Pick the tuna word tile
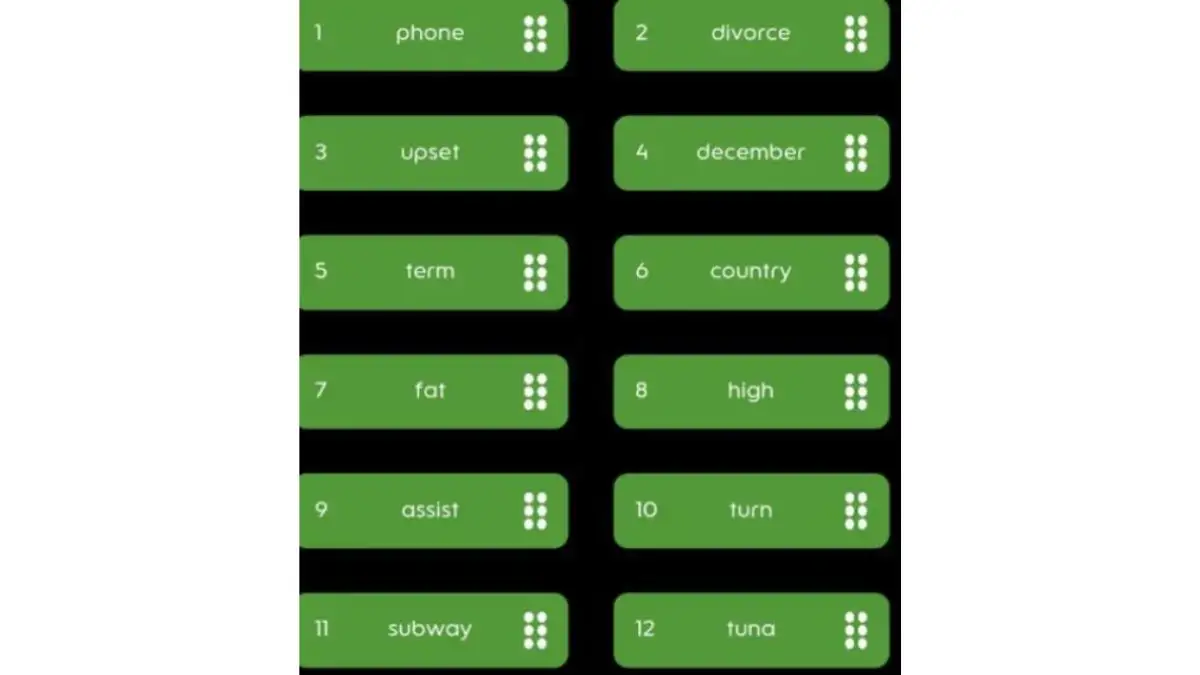The image size is (1200, 675). (x=750, y=629)
